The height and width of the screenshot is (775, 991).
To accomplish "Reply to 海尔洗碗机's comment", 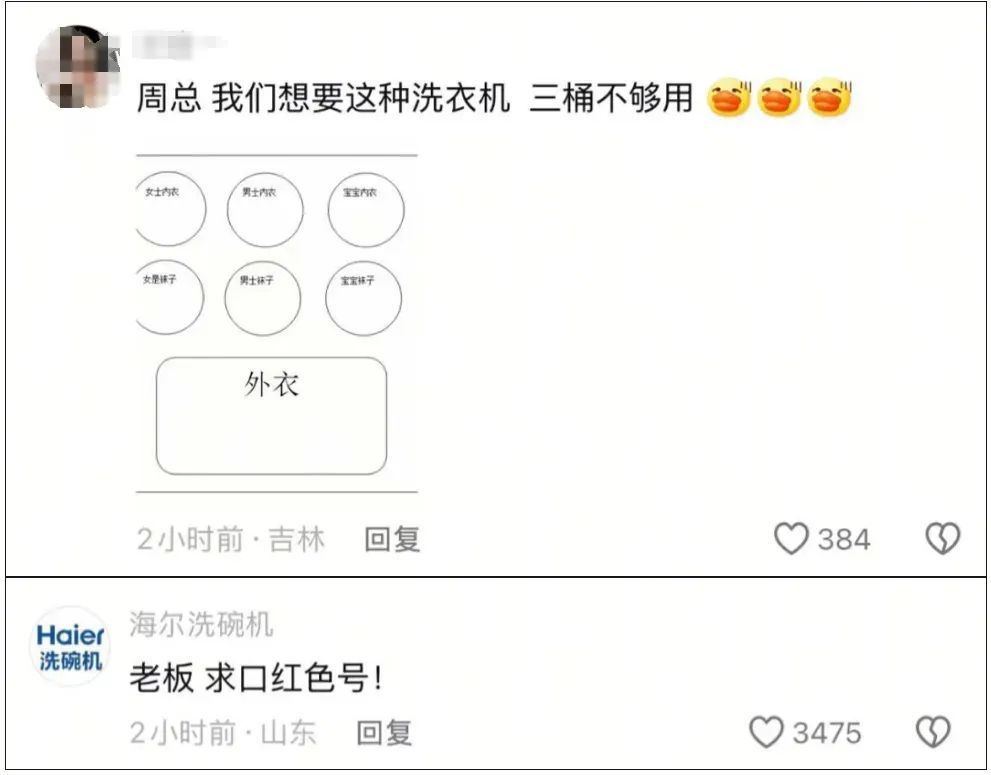I will point(385,733).
